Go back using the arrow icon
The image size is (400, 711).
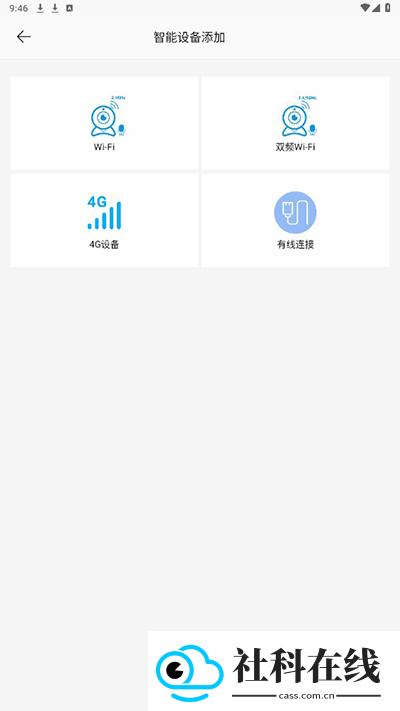point(24,37)
